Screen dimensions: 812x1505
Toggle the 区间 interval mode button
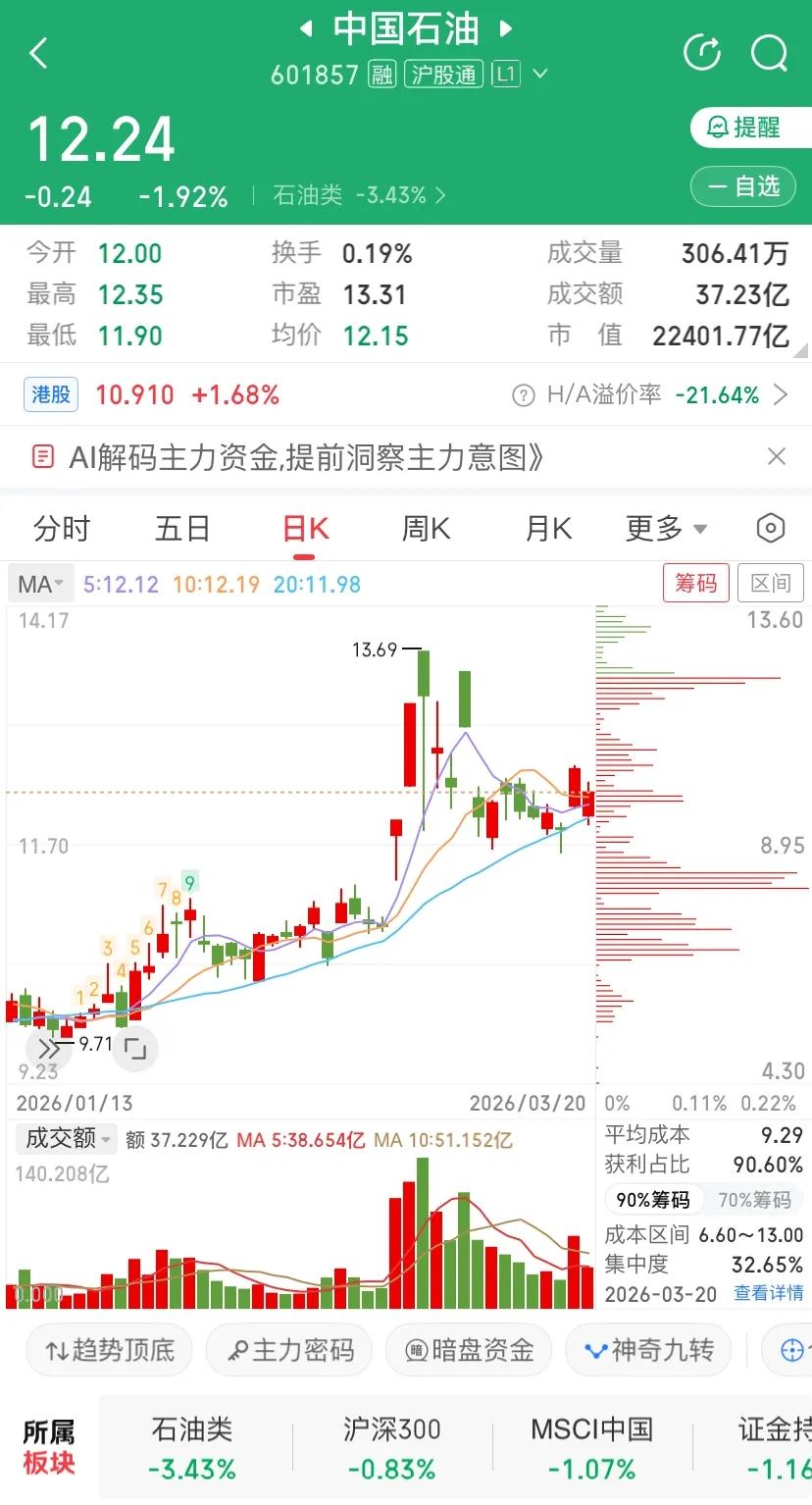click(x=770, y=583)
